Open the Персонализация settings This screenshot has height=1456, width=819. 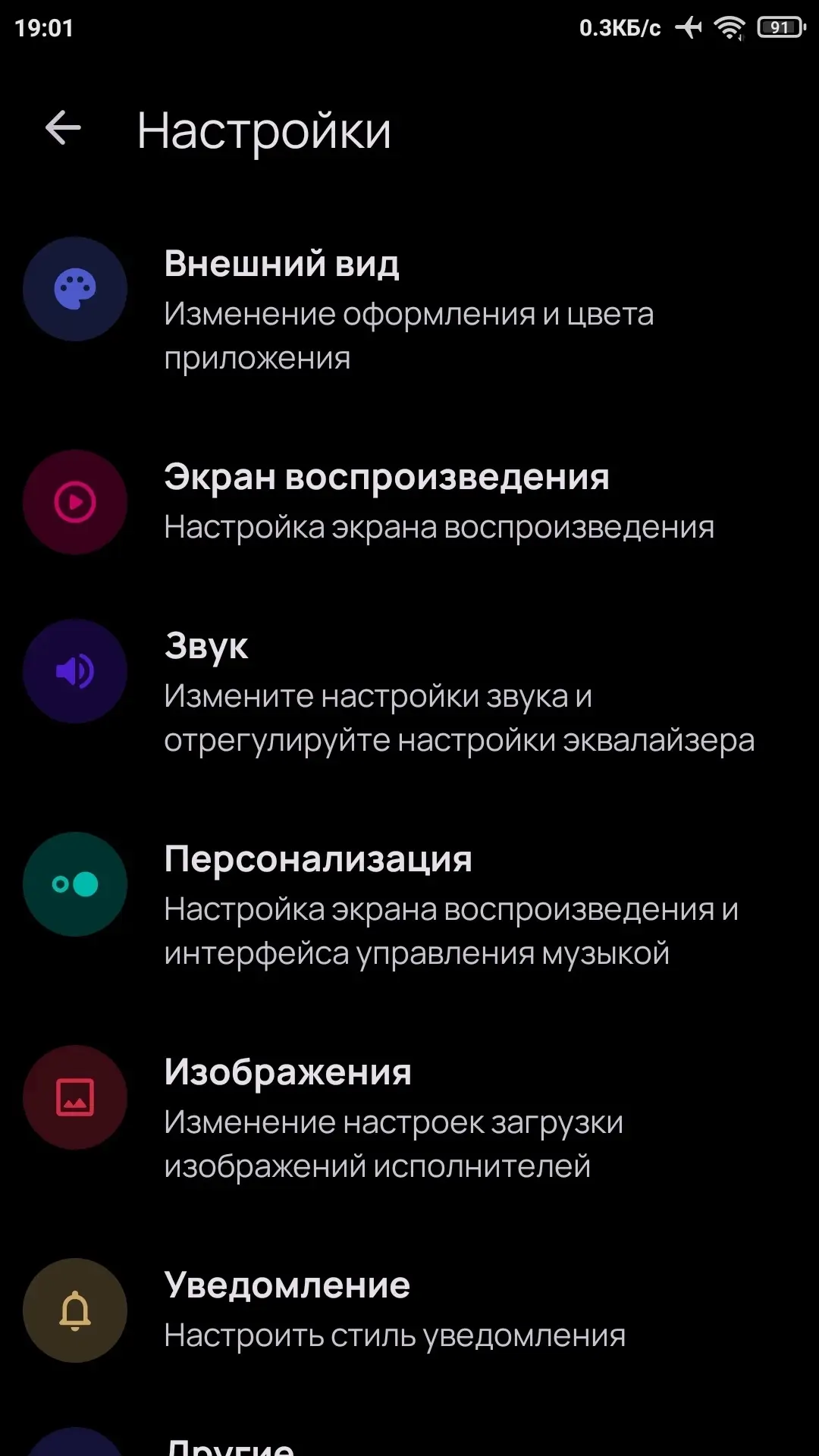409,905
